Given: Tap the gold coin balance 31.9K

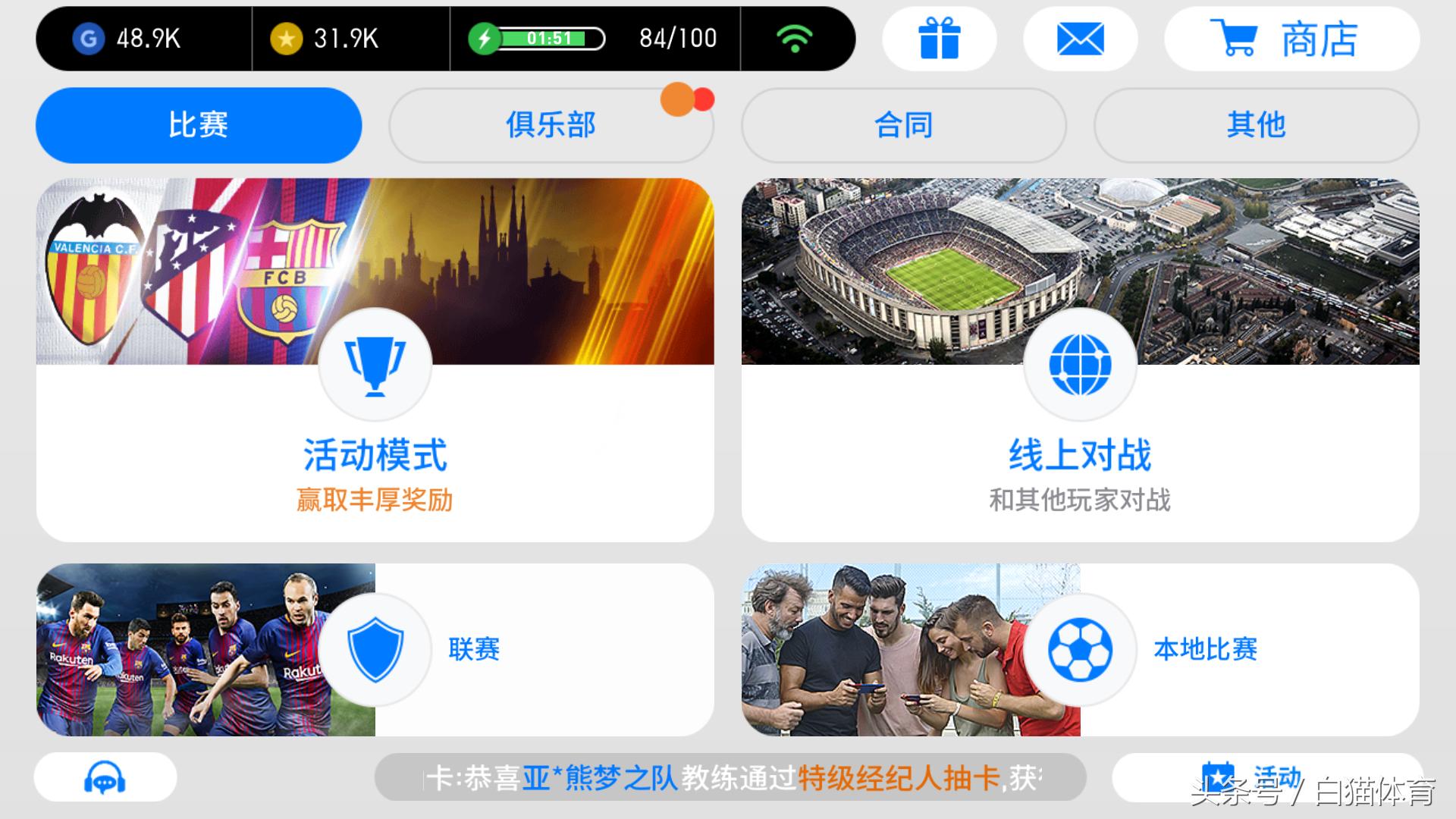Looking at the screenshot, I should pos(325,39).
